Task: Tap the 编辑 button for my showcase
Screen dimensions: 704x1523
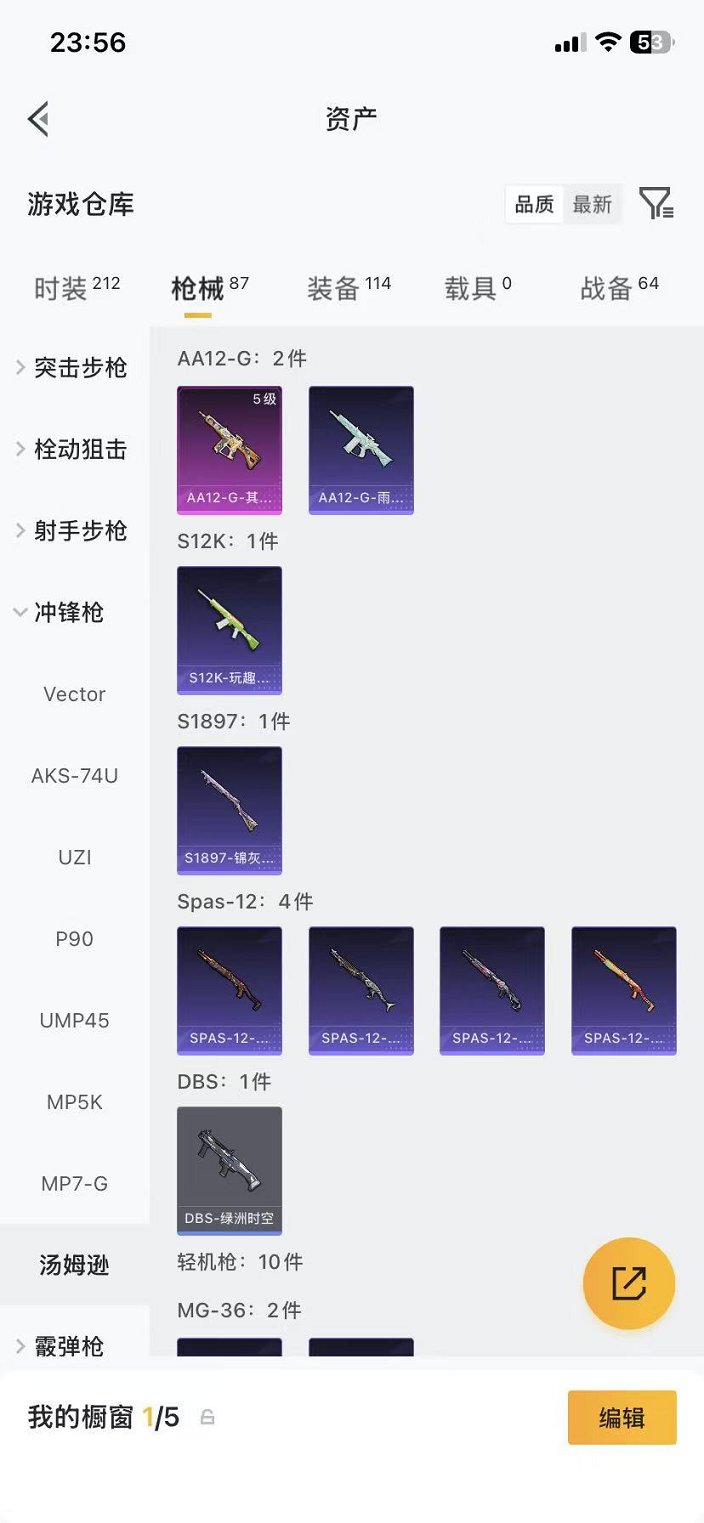Action: coord(622,1417)
